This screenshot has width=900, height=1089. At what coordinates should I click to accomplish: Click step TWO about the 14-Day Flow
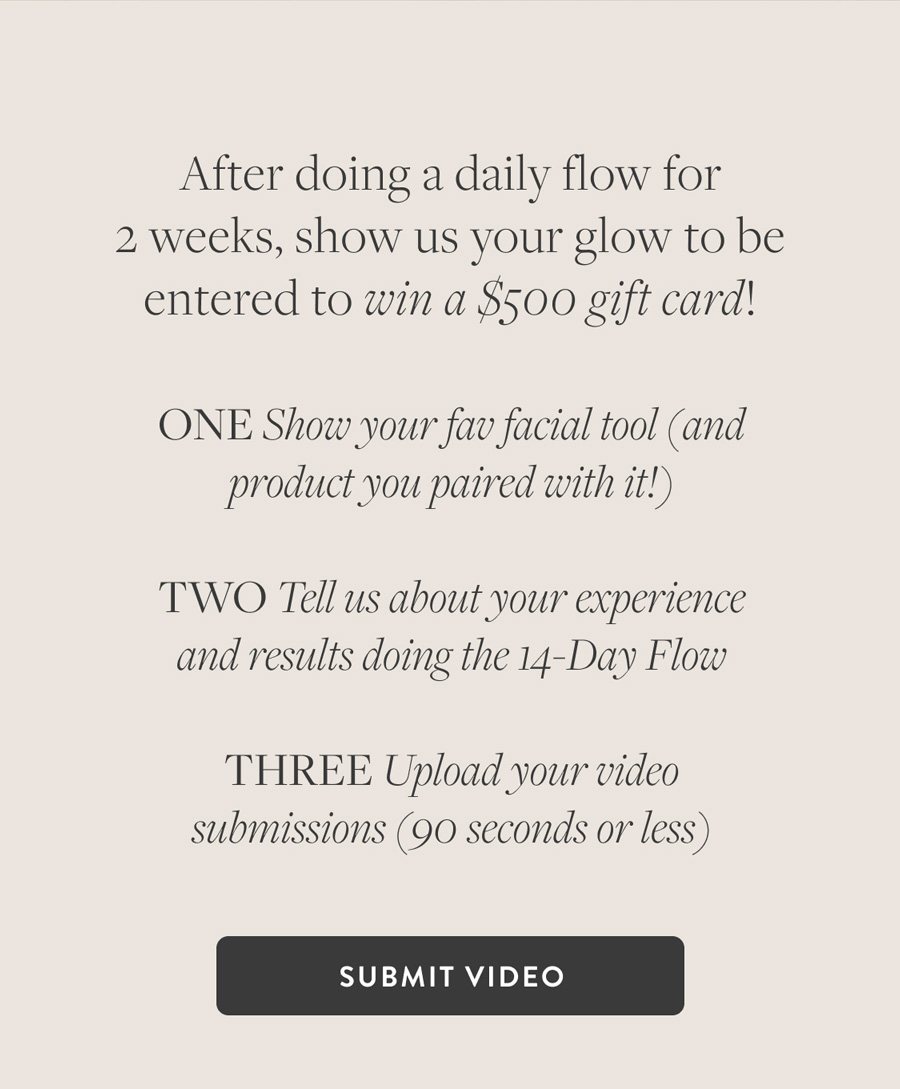click(x=450, y=628)
